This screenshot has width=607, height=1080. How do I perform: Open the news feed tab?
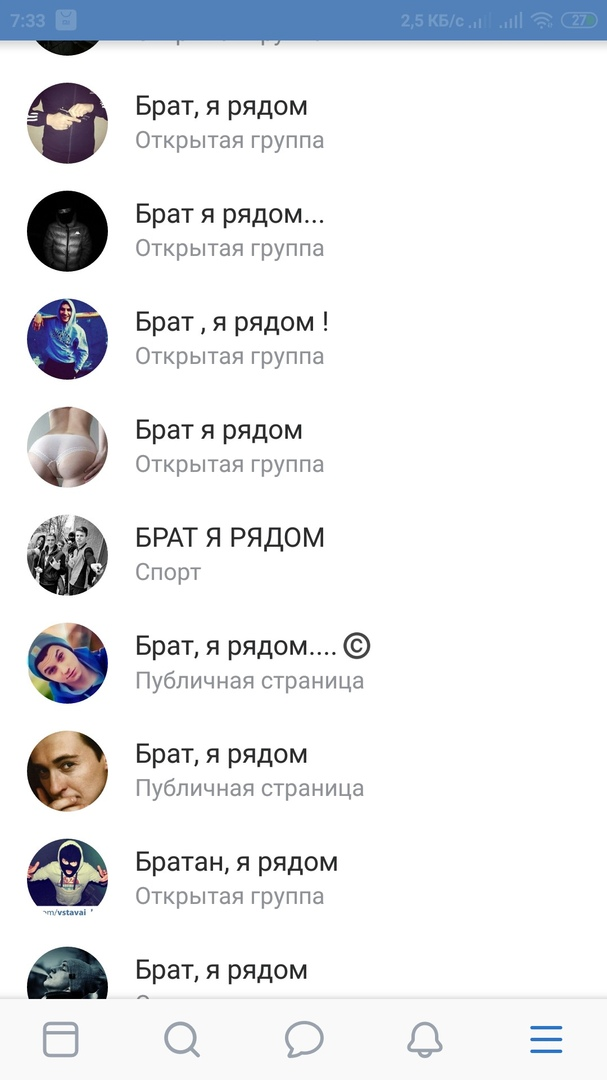click(60, 1040)
